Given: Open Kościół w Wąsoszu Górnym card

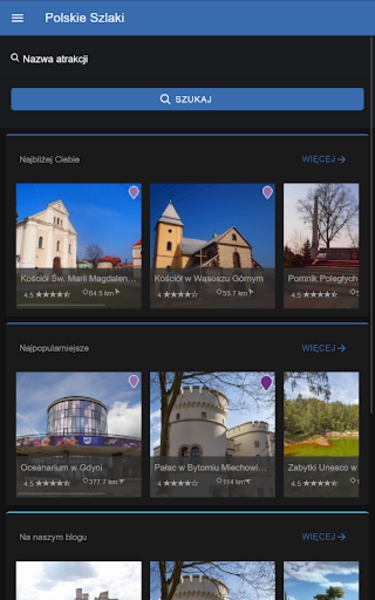Looking at the screenshot, I should click(x=212, y=246).
